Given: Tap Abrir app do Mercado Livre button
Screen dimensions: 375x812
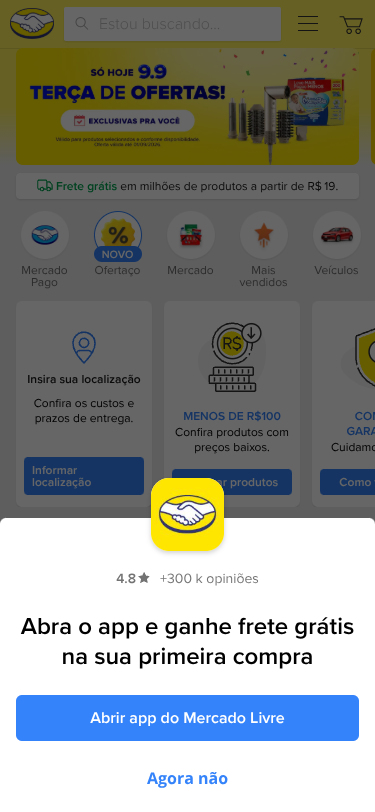Looking at the screenshot, I should coord(188,718).
